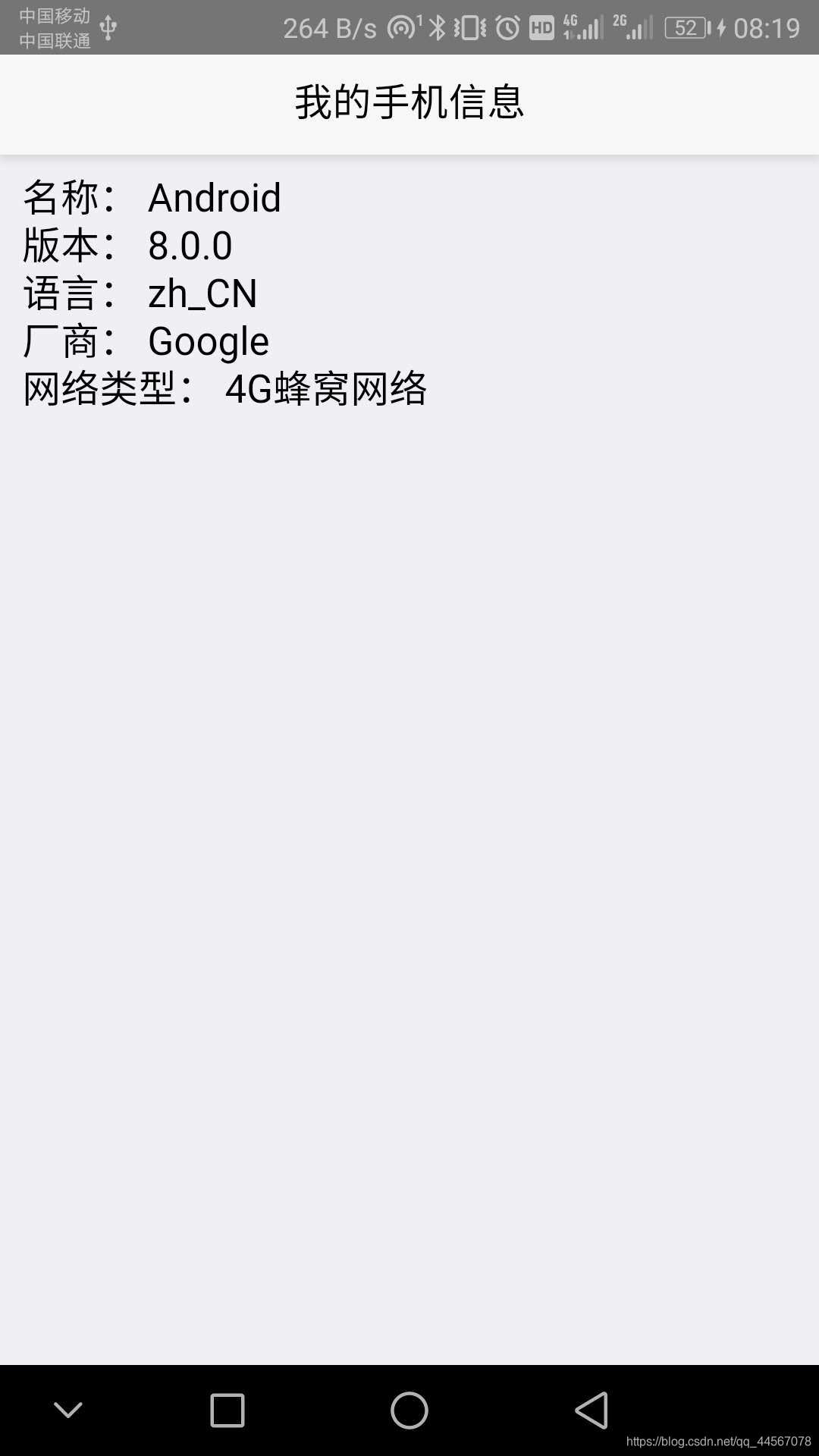Open the recent apps overview
Viewport: 819px width, 1456px height.
pyautogui.click(x=227, y=1410)
